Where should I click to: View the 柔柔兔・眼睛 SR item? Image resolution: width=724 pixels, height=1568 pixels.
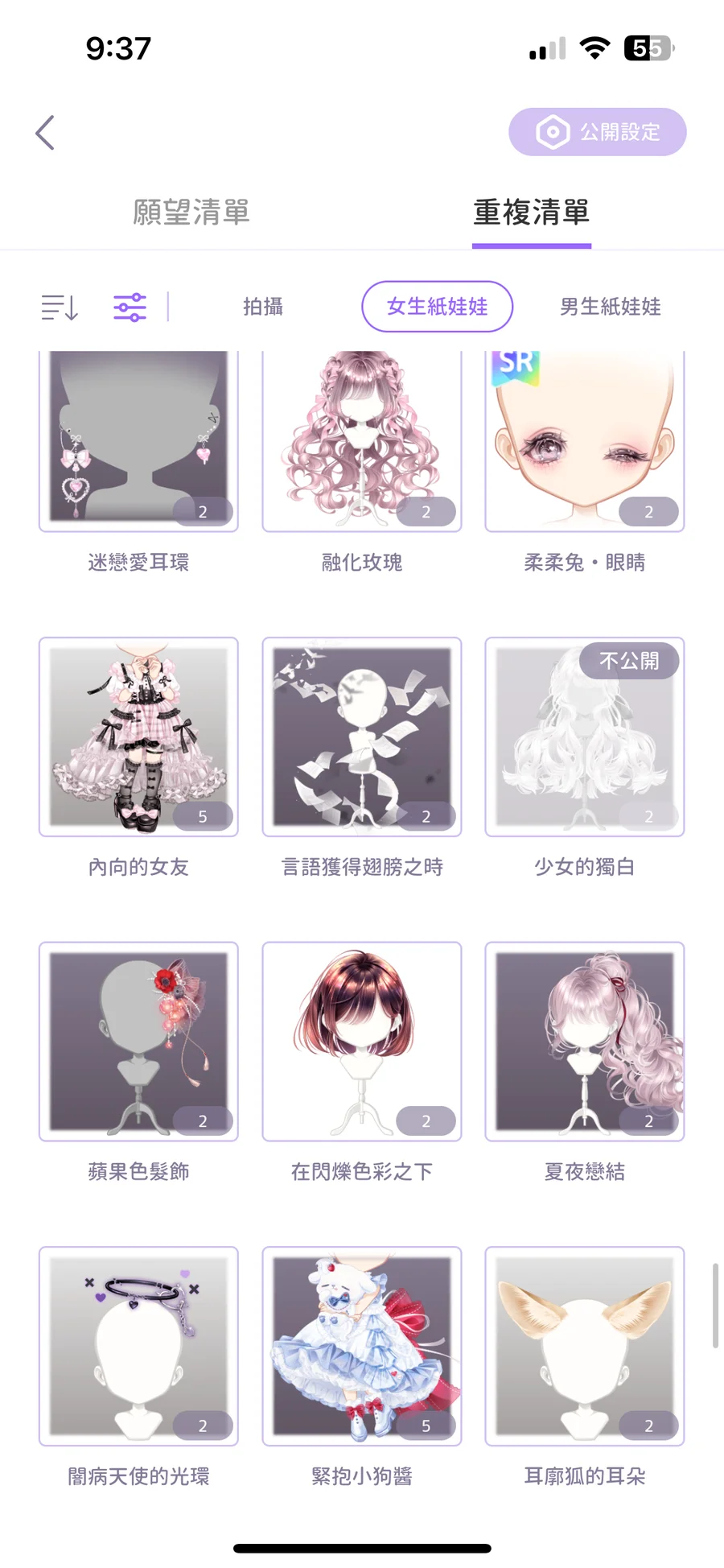click(x=584, y=443)
